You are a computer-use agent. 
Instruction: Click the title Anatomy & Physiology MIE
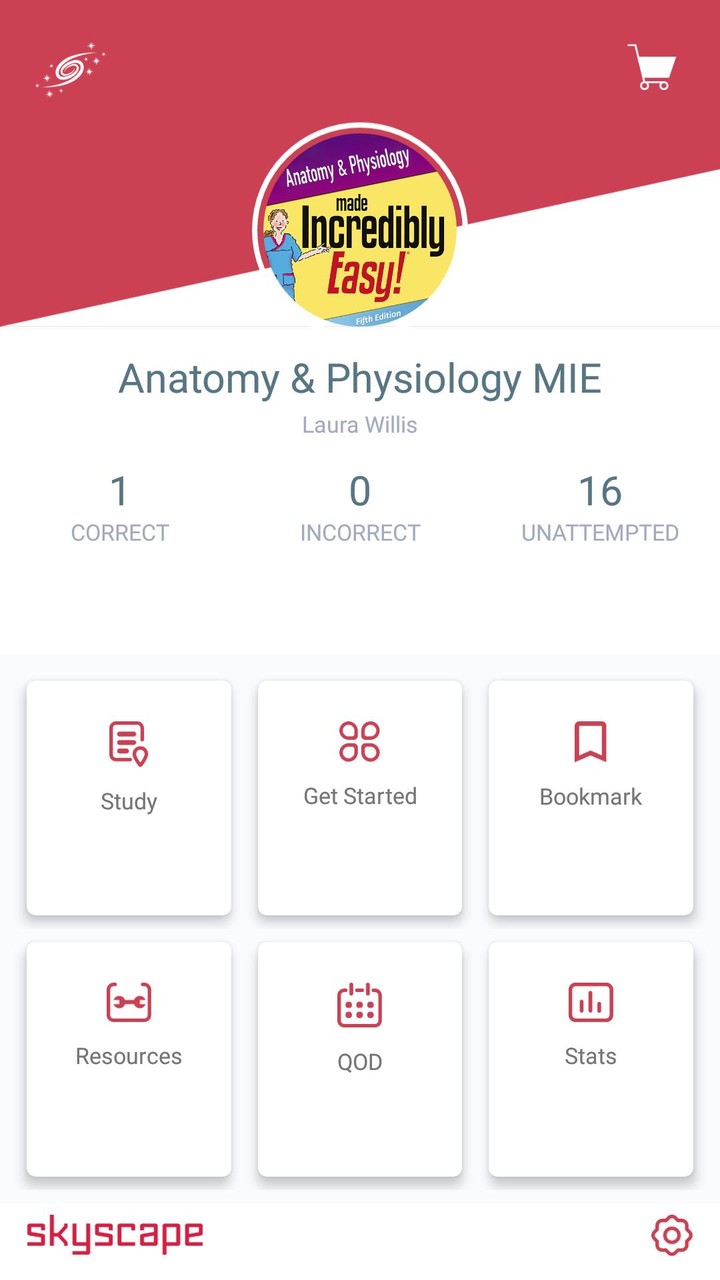click(x=360, y=378)
